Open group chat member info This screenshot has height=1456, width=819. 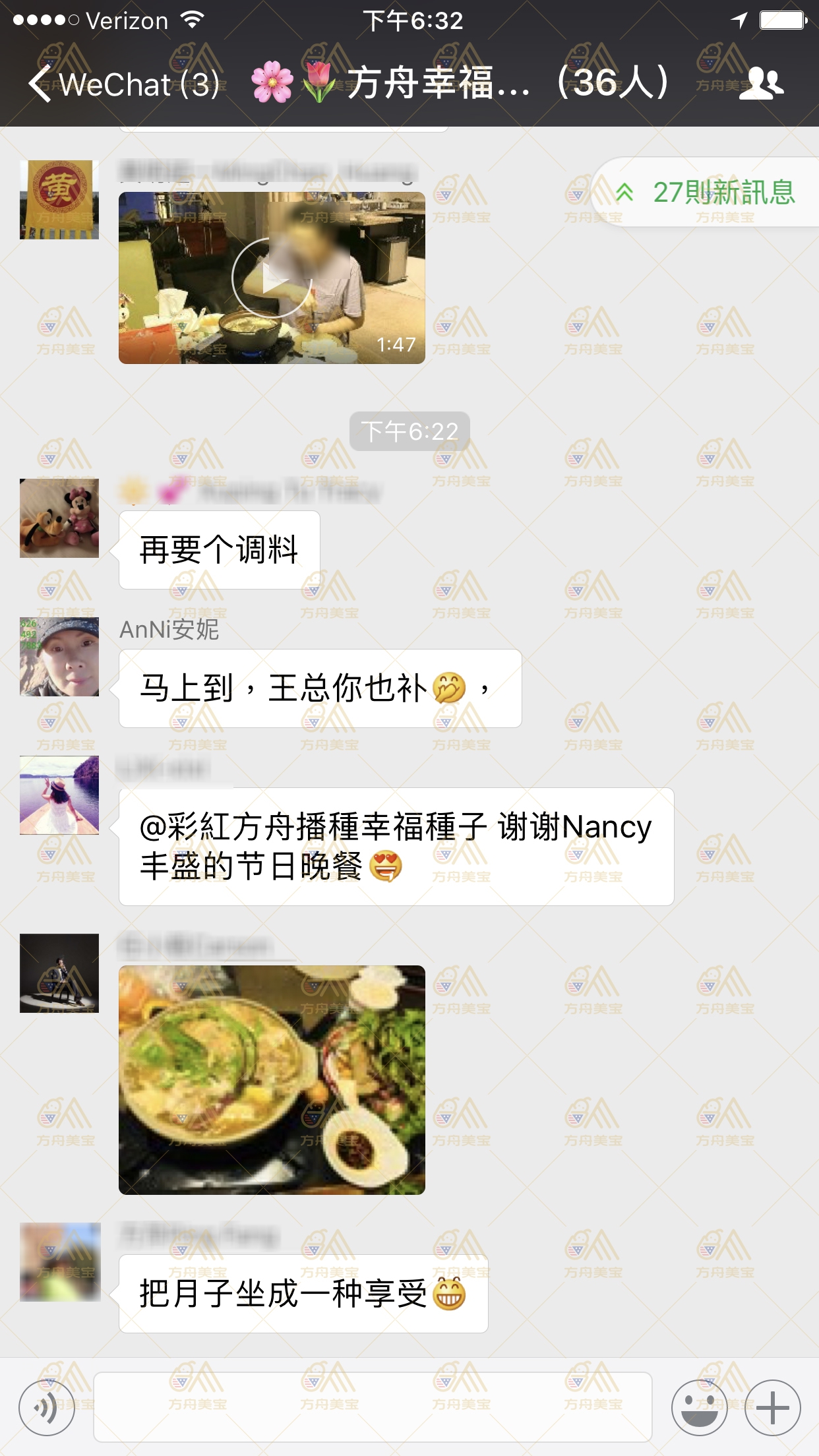click(x=761, y=84)
